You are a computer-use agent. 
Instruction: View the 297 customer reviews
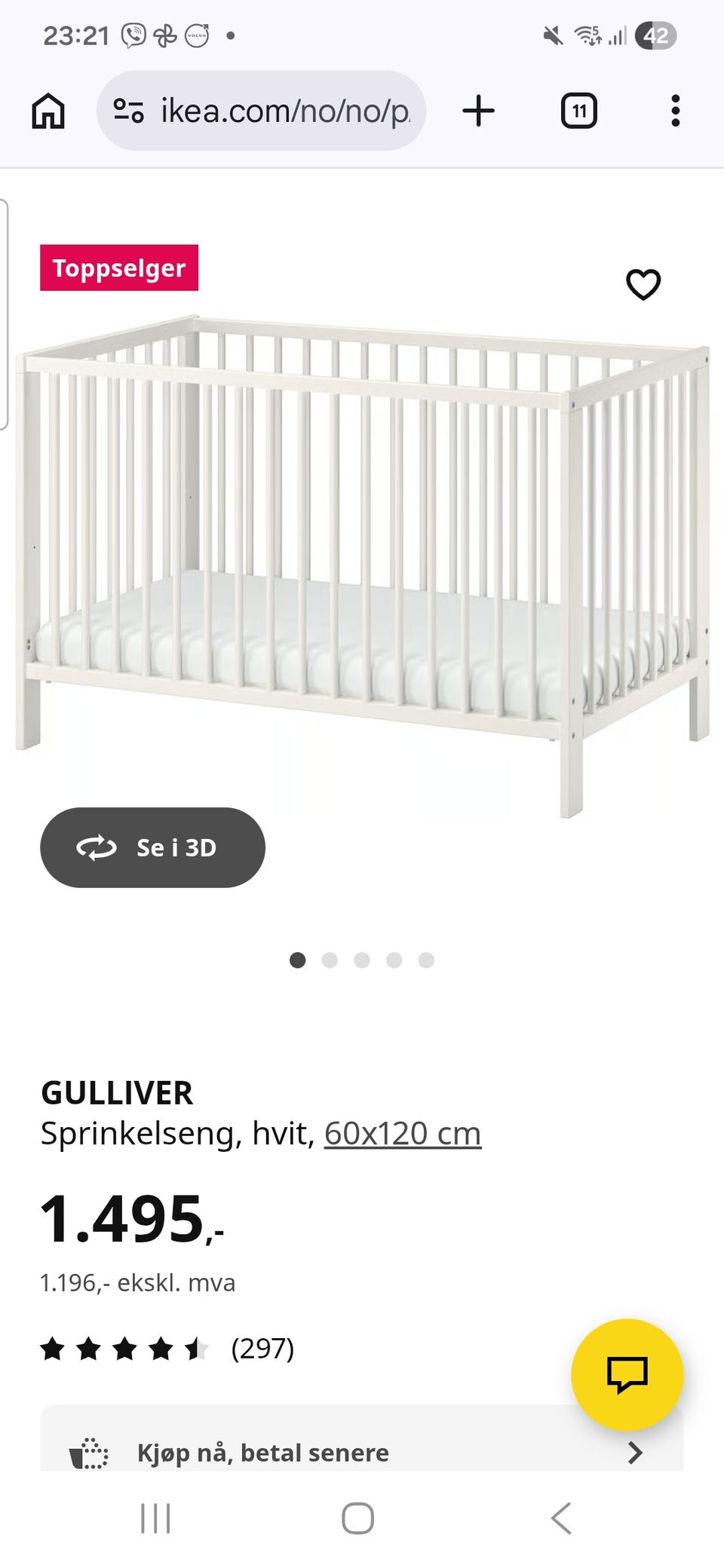click(x=262, y=1349)
